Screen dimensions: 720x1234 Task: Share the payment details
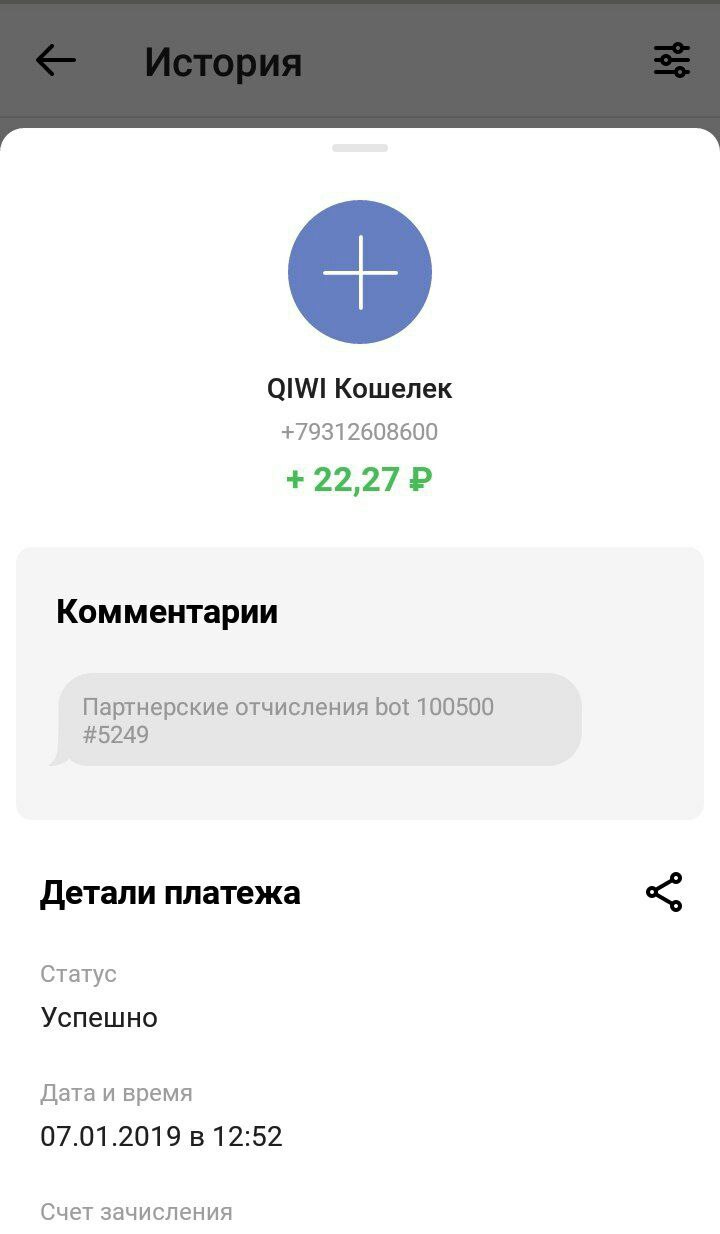(x=664, y=892)
